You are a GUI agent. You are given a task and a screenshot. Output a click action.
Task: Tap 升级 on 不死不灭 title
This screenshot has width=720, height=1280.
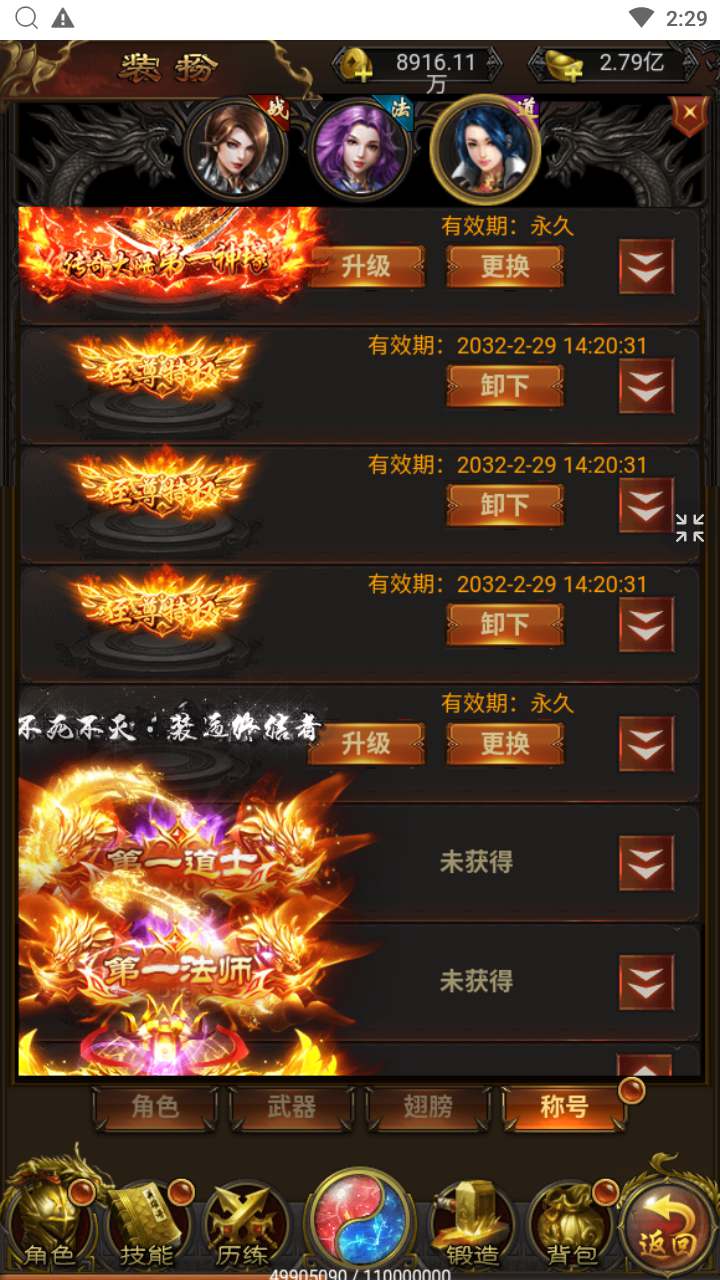(365, 744)
